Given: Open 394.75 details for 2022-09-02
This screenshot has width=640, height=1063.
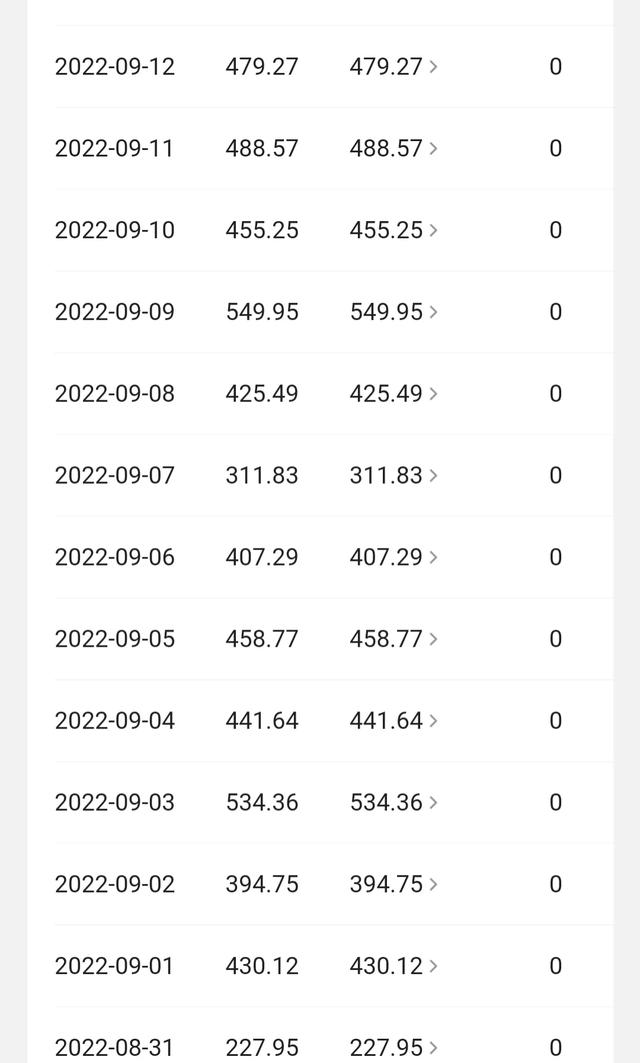Looking at the screenshot, I should 393,884.
